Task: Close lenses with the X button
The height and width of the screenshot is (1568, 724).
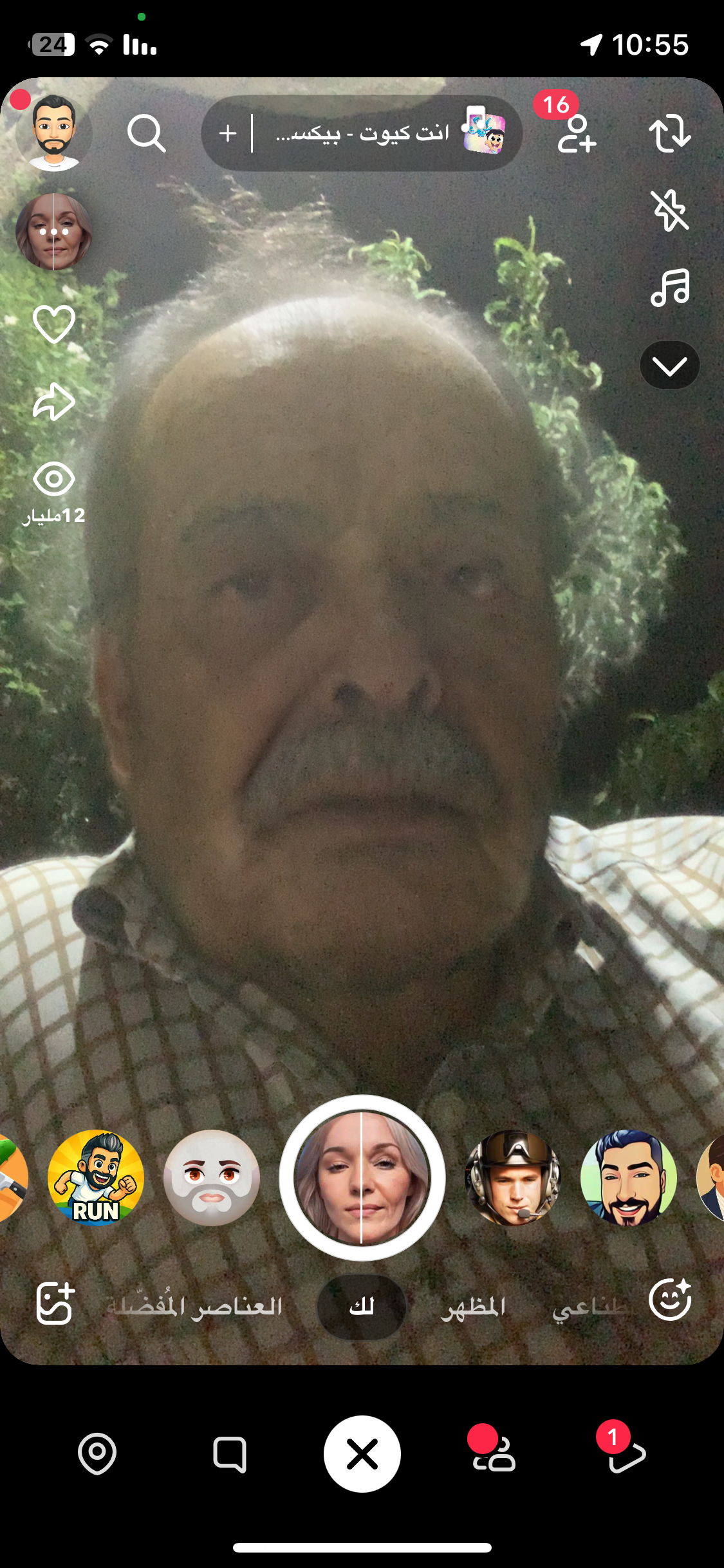Action: coord(362,1454)
